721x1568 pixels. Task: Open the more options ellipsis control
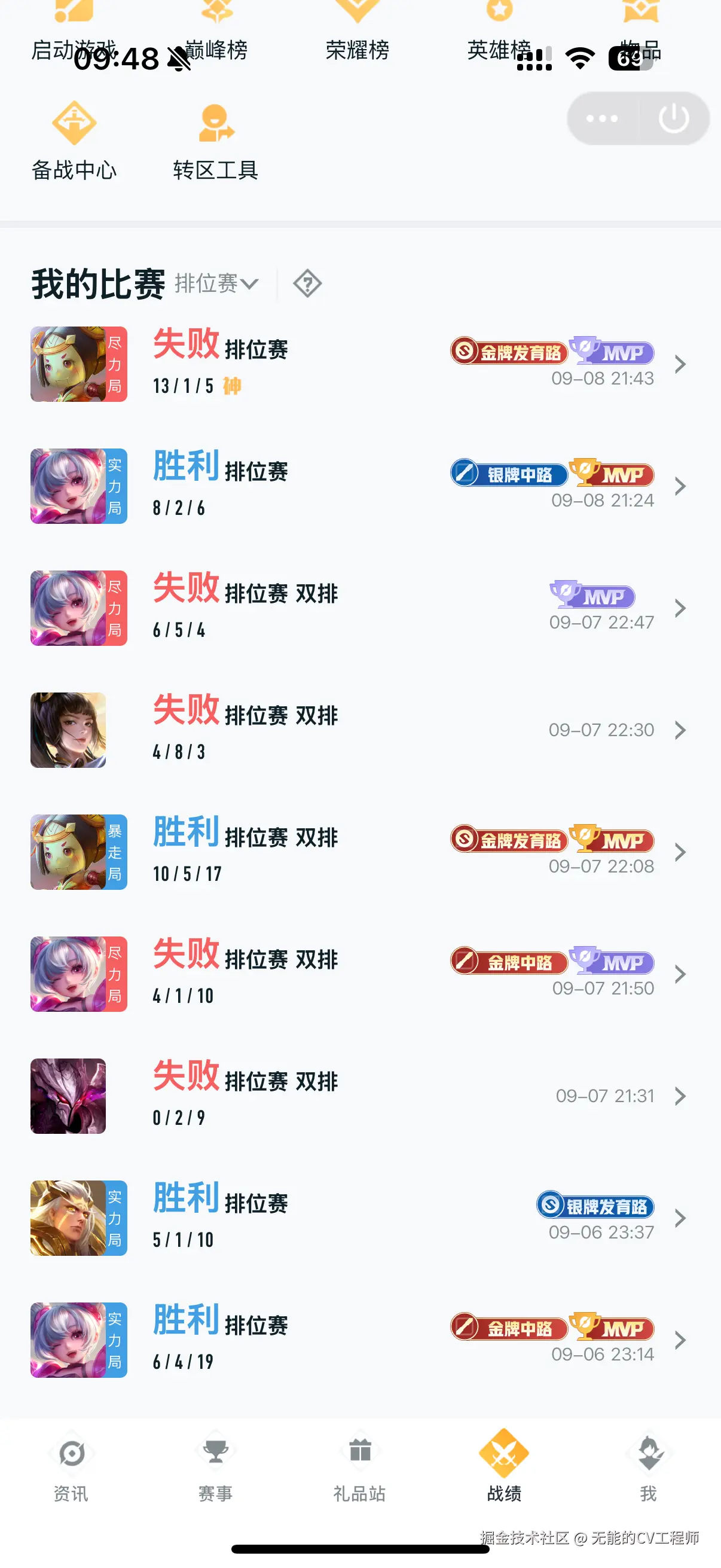point(601,118)
